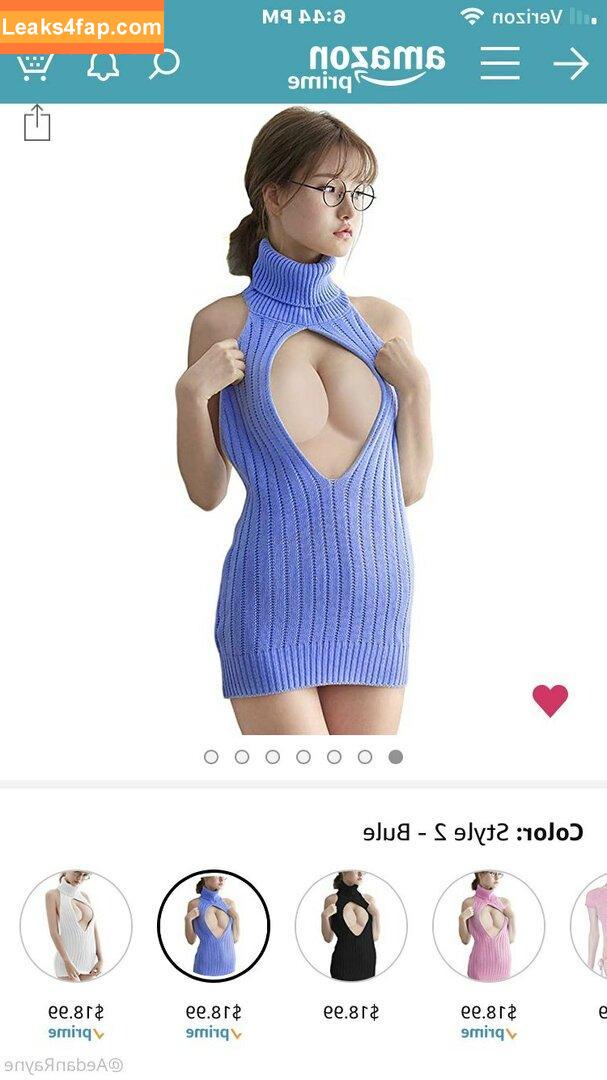
Task: Go back using the arrow icon
Action: click(x=571, y=64)
